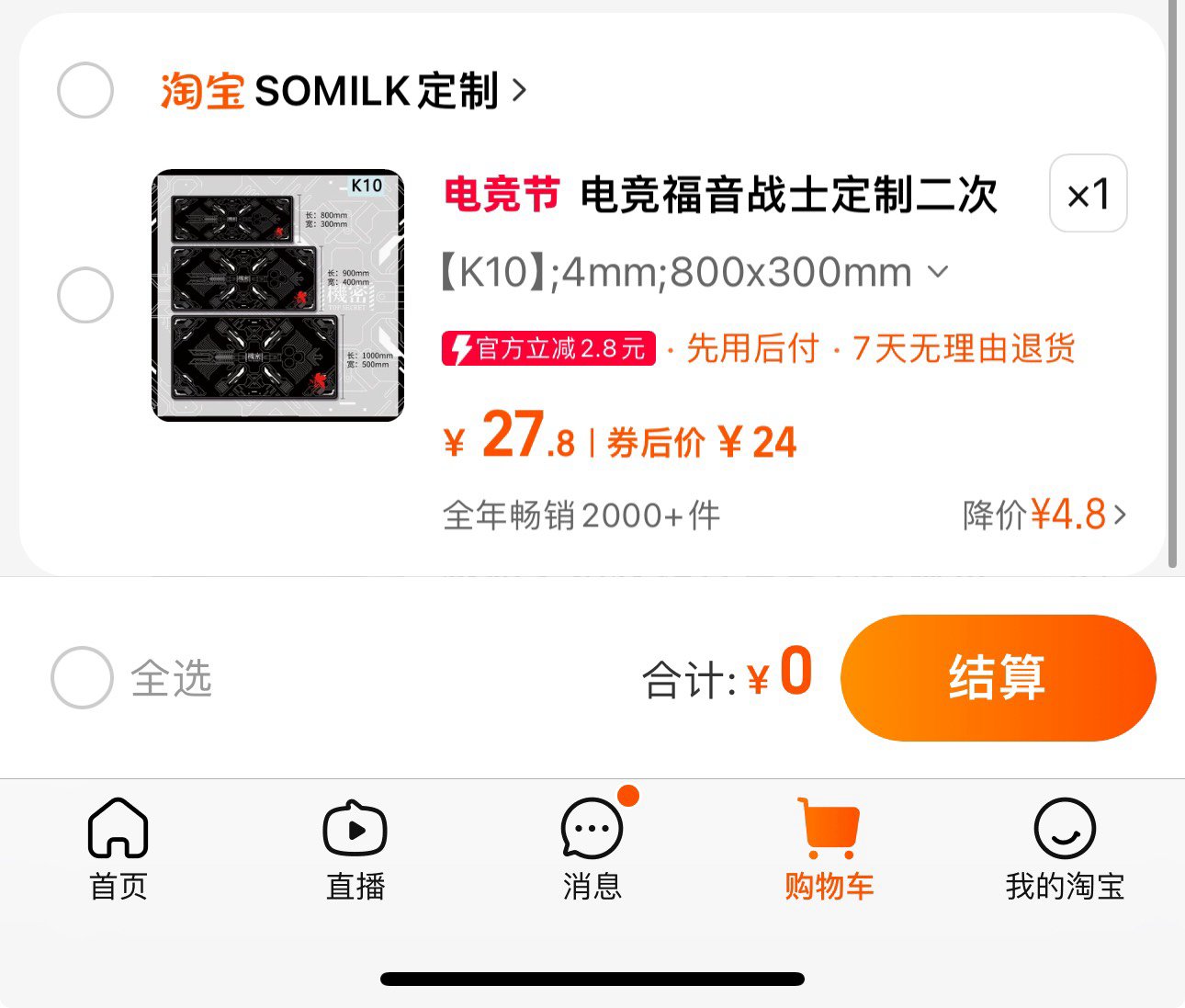Open the SOMILK定制 shop page
Viewport: 1185px width, 1008px height.
point(377,91)
